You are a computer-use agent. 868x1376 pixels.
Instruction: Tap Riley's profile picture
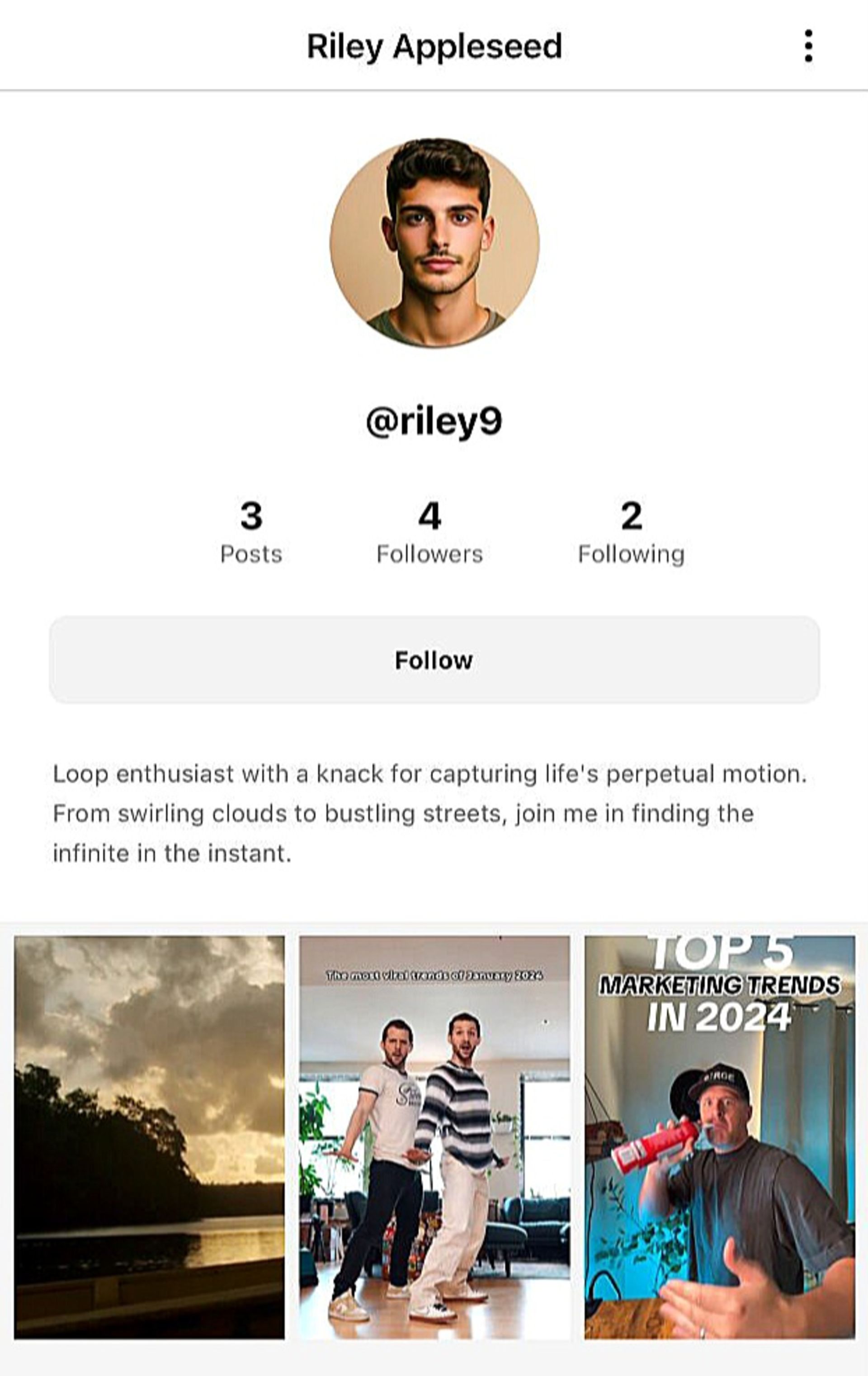(x=434, y=243)
